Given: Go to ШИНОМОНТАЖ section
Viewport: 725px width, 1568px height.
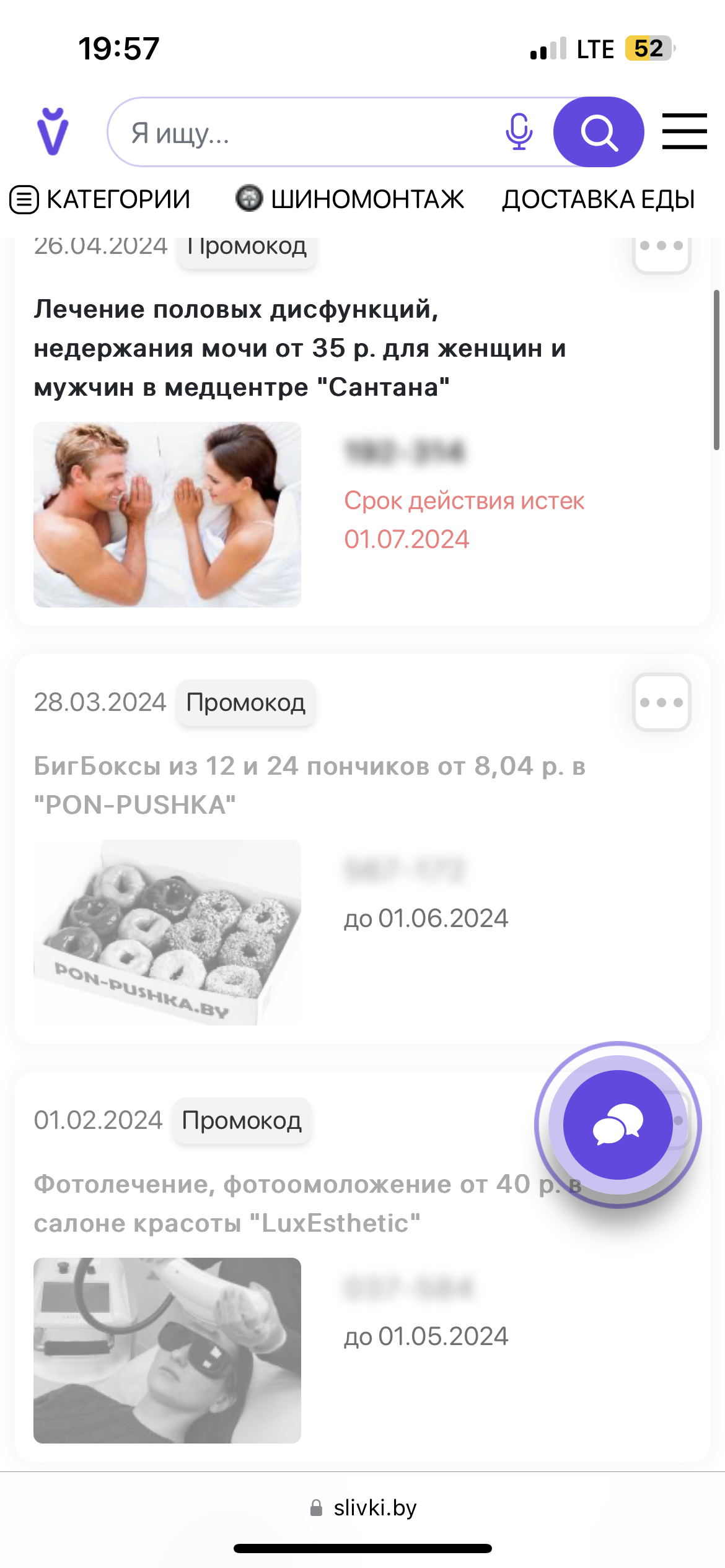Looking at the screenshot, I should tap(350, 199).
